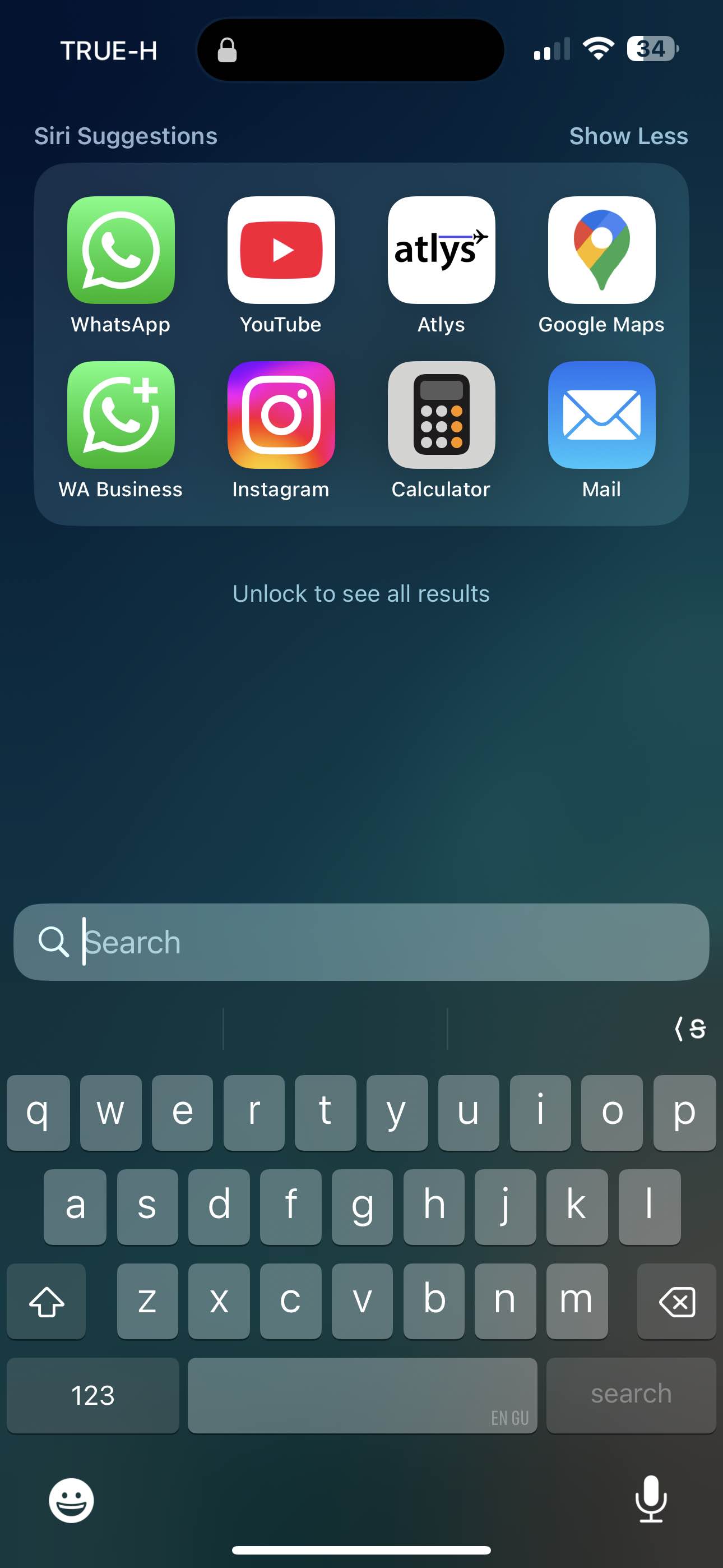723x1568 pixels.
Task: Launch Instagram
Action: (281, 415)
